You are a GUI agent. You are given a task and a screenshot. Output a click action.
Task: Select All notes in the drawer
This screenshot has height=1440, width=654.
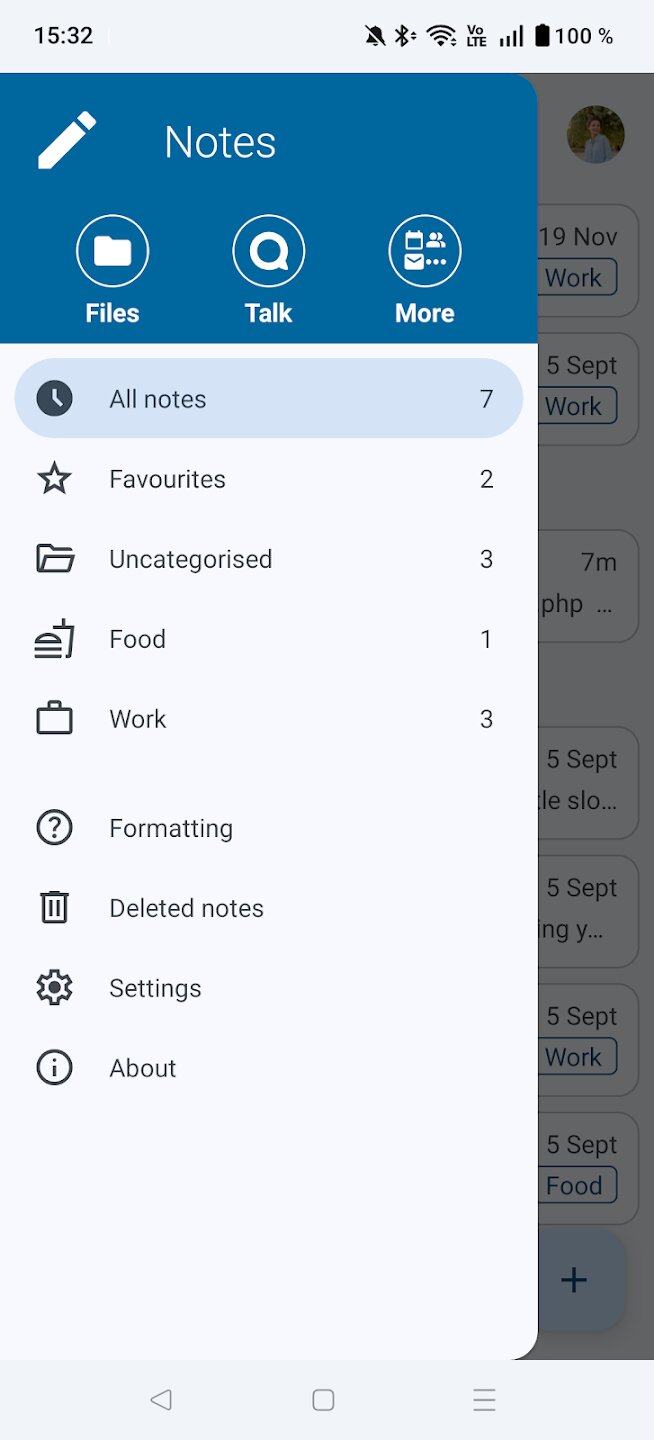click(x=268, y=399)
